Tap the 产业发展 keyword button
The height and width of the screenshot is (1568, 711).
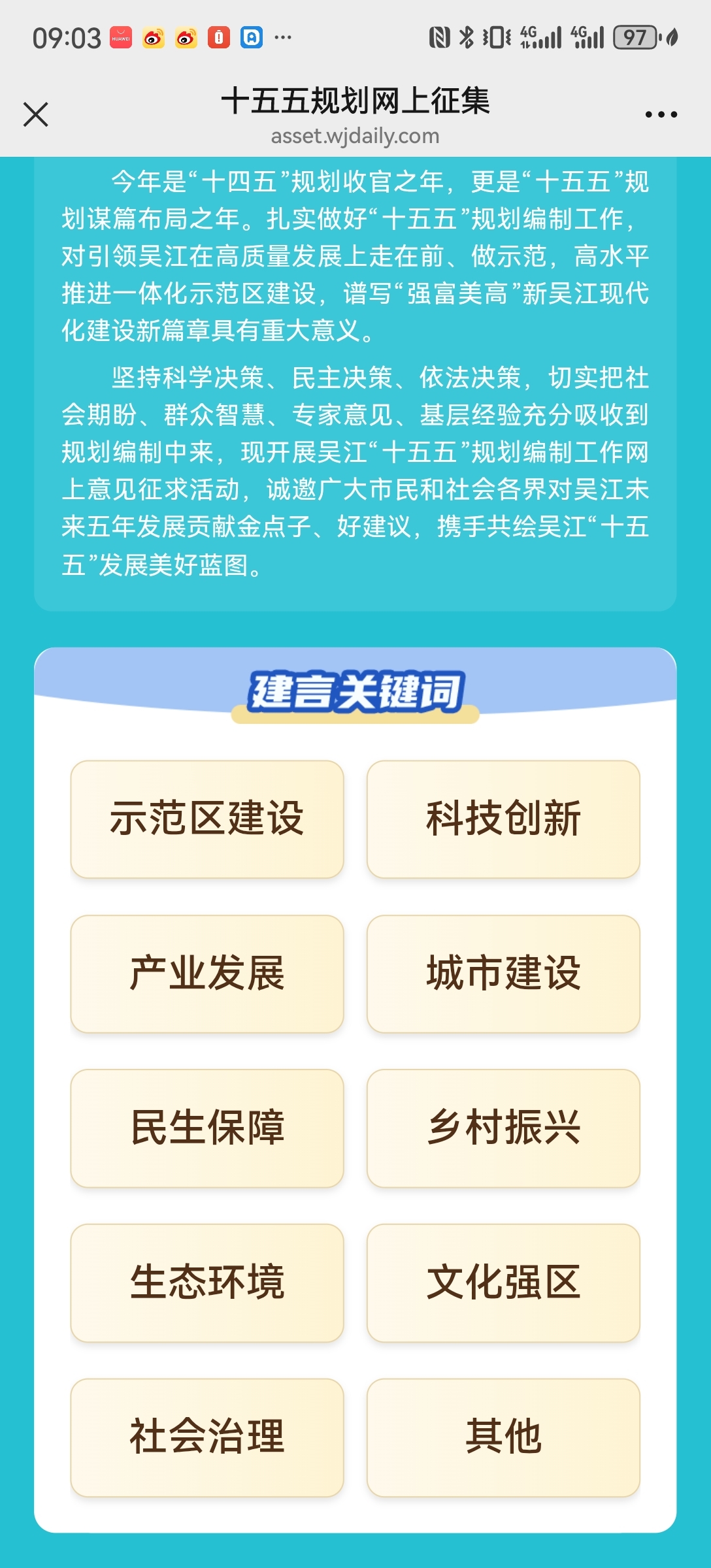[207, 973]
